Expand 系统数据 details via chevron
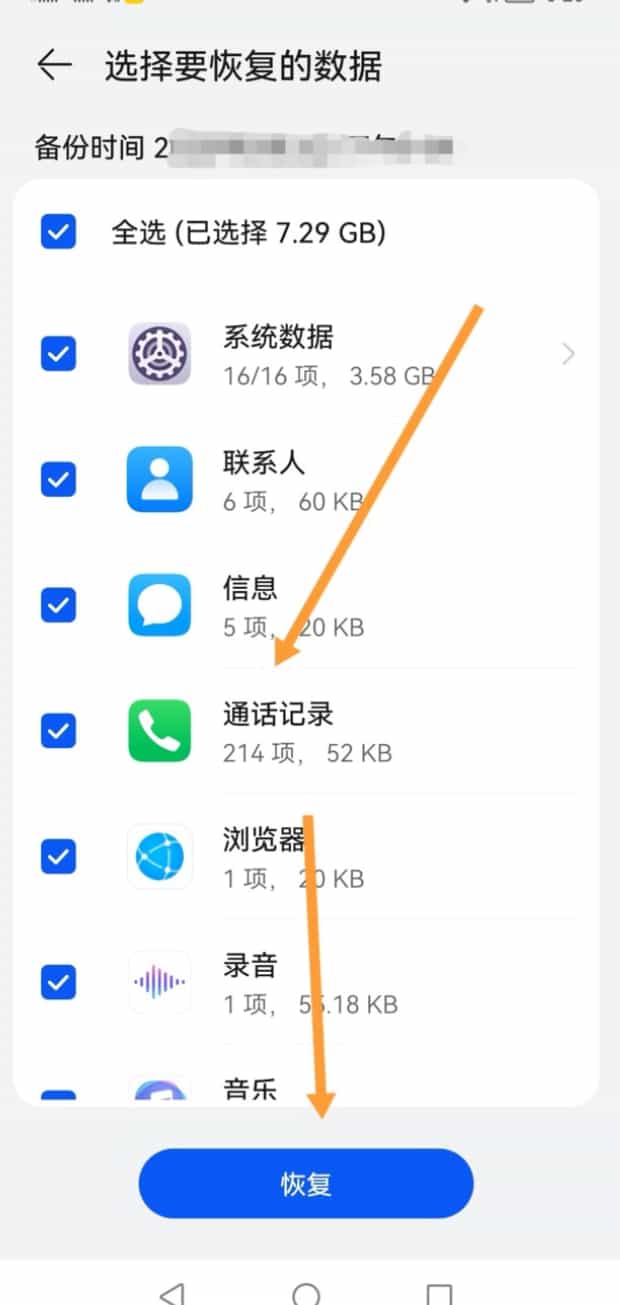The image size is (620, 1305). [568, 353]
